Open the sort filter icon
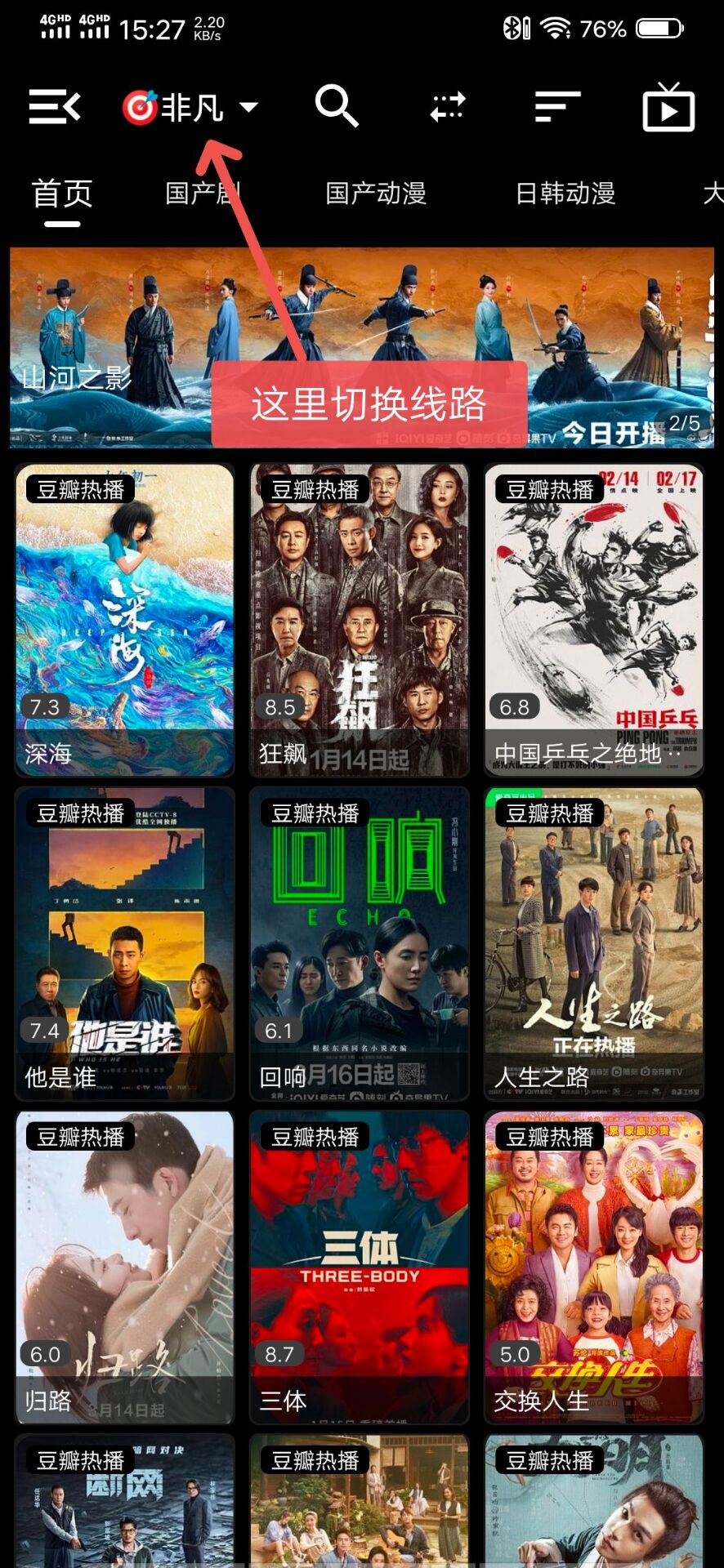724x1568 pixels. [x=557, y=107]
